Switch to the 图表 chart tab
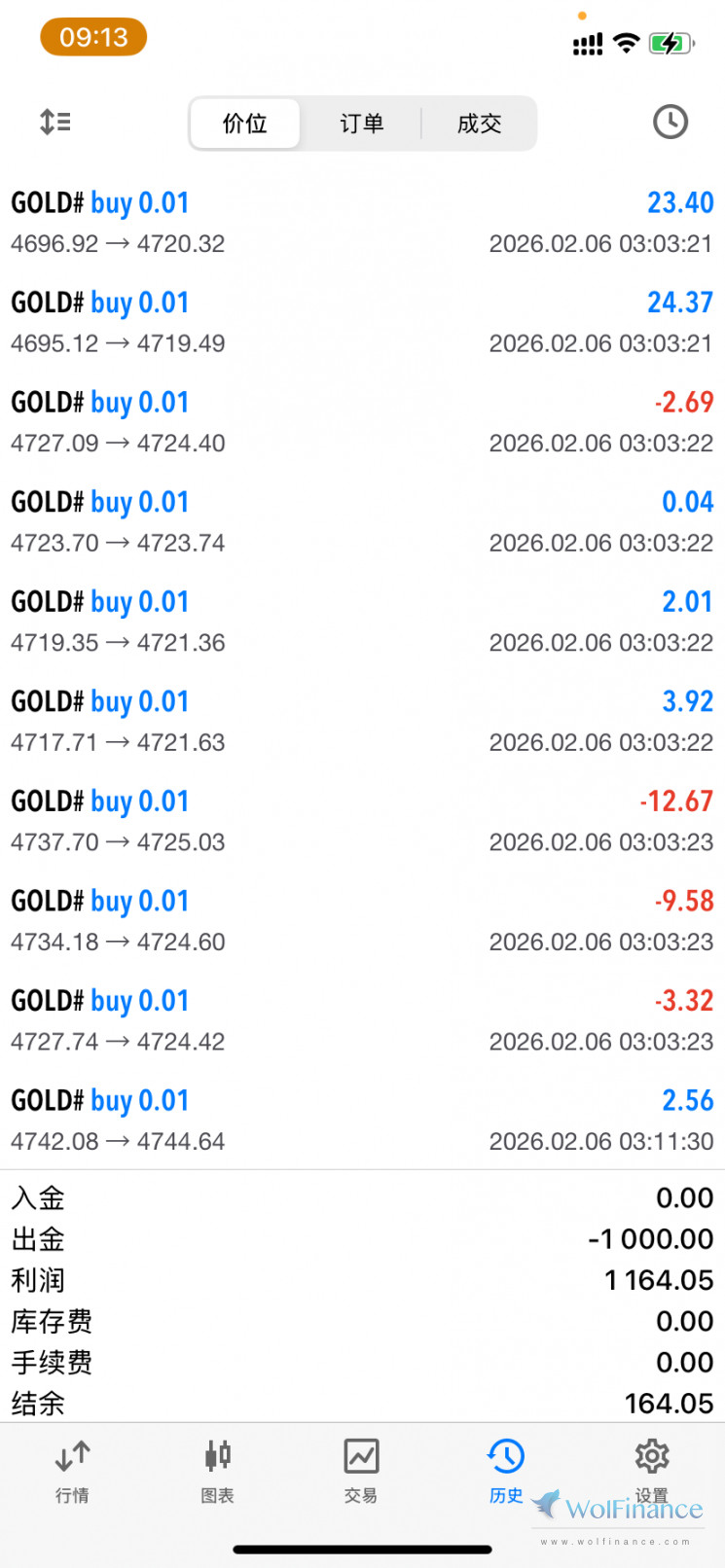 point(217,1471)
